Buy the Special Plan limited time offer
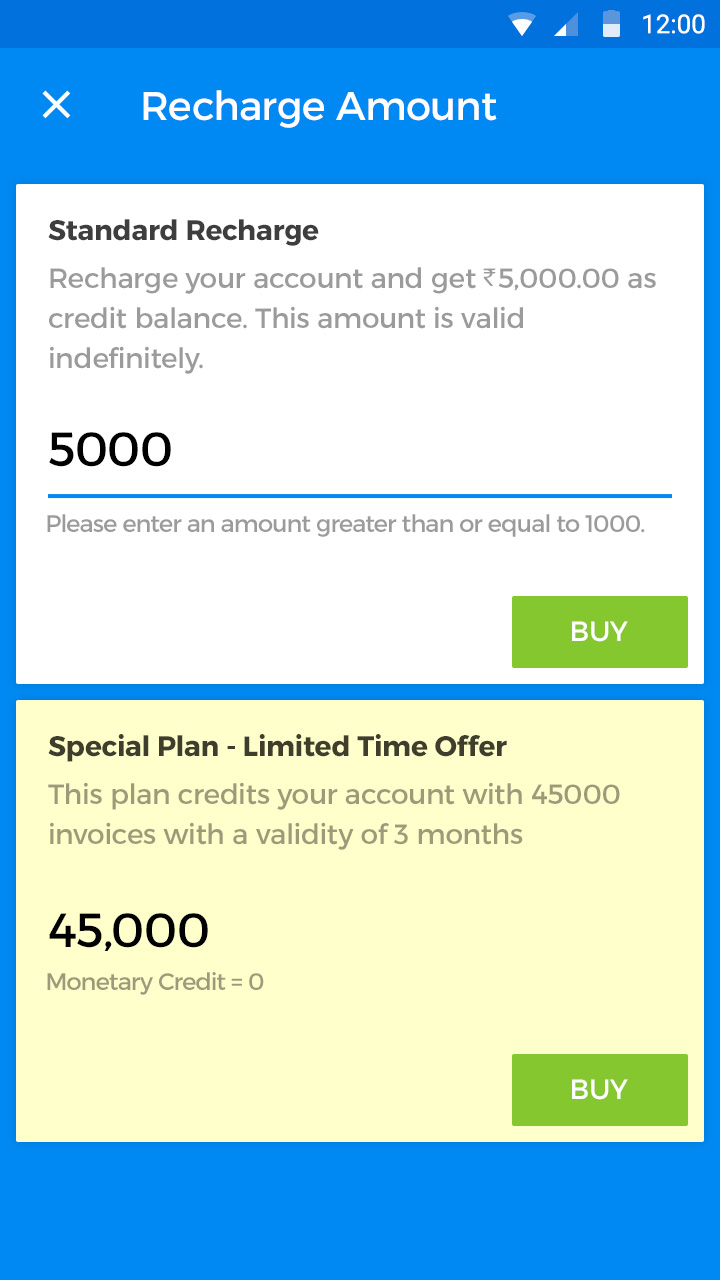 pyautogui.click(x=599, y=1089)
